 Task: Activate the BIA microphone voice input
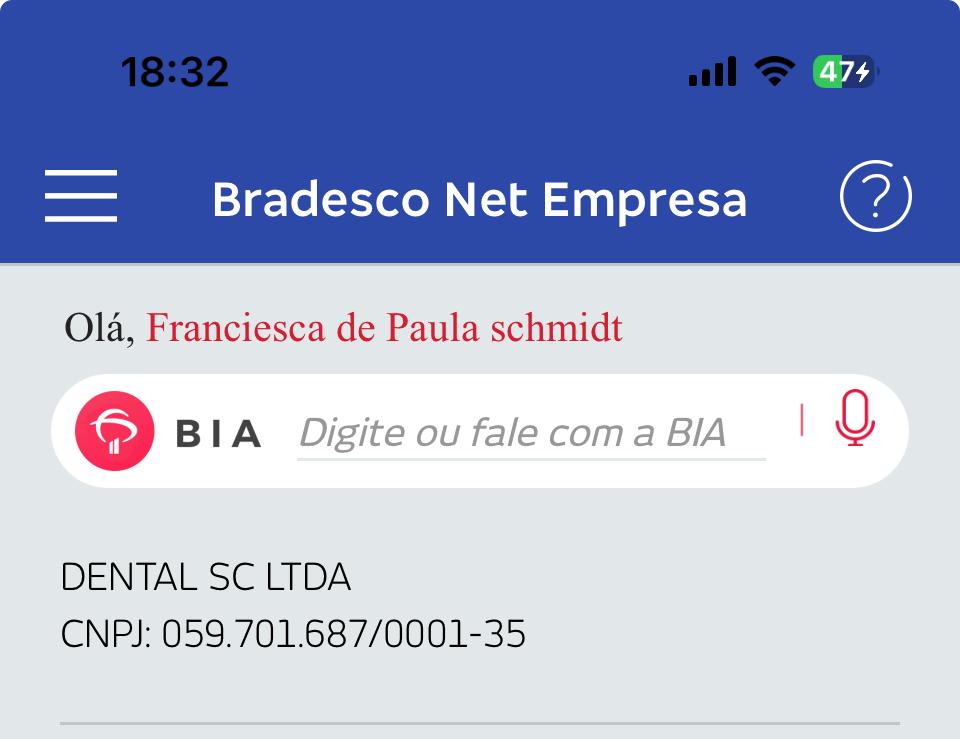pos(855,419)
